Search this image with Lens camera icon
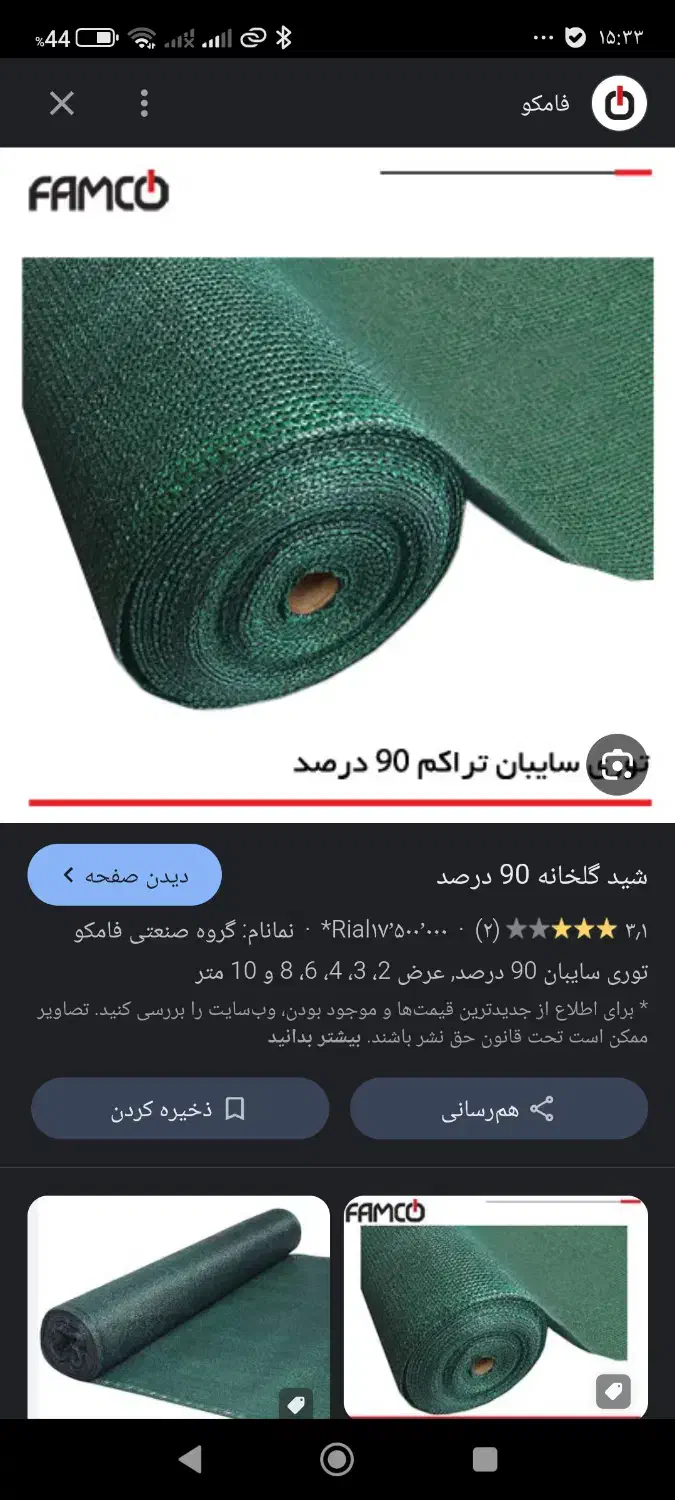The width and height of the screenshot is (675, 1500). tap(617, 765)
